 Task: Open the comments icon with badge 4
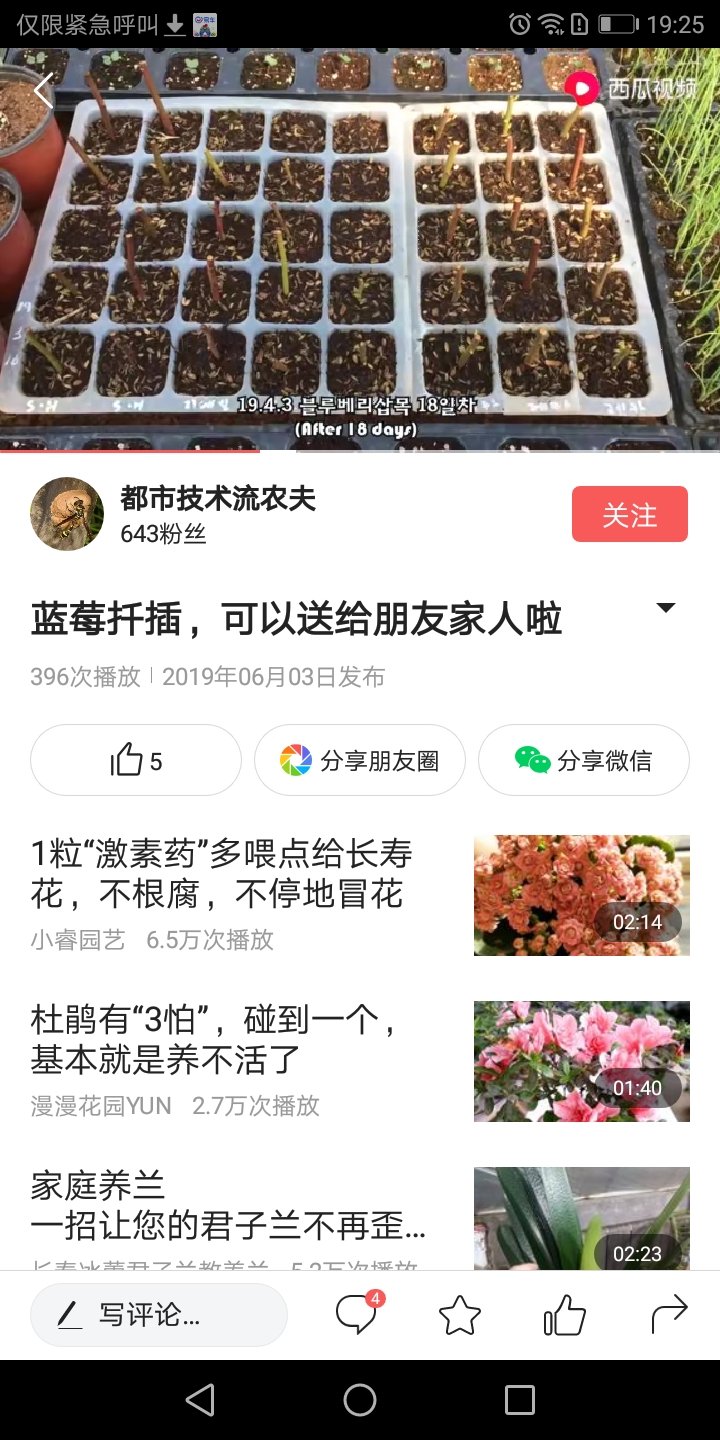[357, 1314]
